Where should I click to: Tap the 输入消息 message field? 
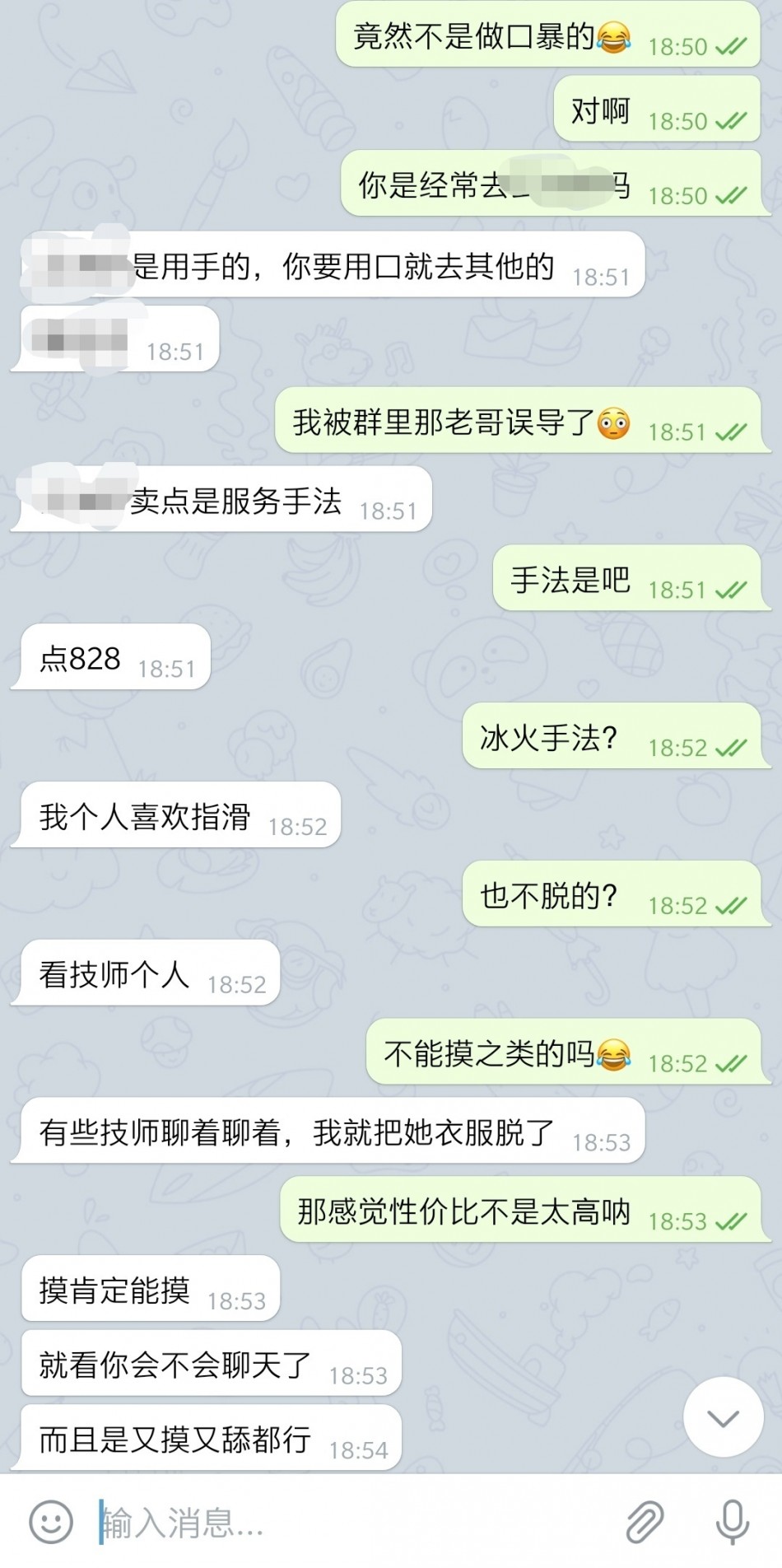coord(346,1522)
